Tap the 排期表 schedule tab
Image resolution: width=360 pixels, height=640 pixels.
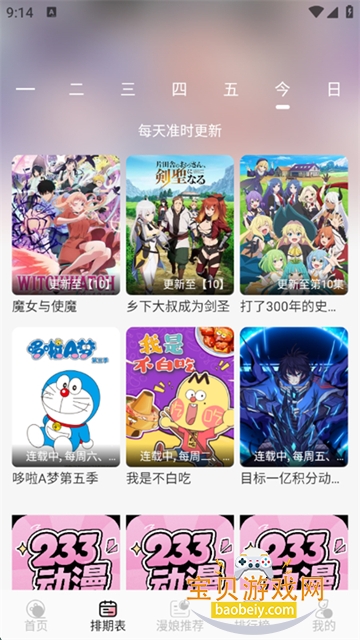(x=108, y=615)
